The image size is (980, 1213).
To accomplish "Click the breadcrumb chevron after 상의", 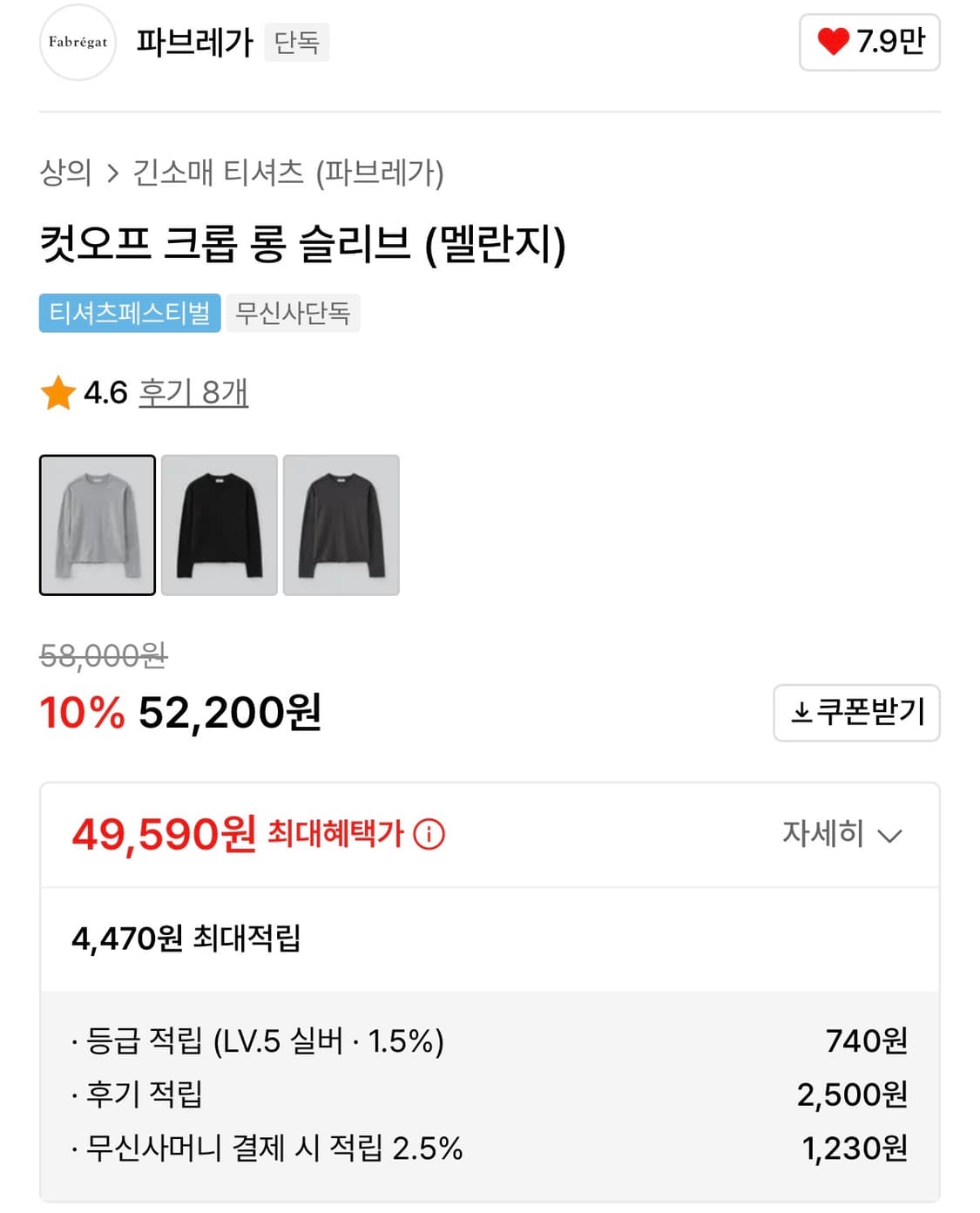I will 111,173.
